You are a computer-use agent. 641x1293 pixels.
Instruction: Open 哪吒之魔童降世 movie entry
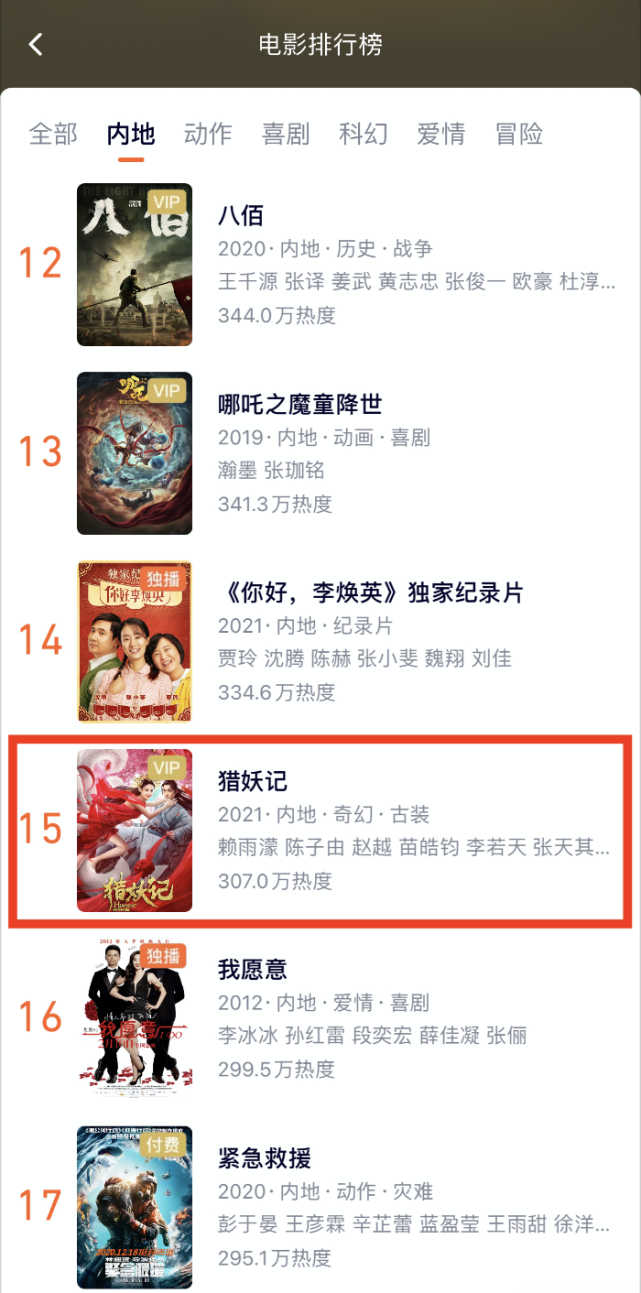click(320, 453)
